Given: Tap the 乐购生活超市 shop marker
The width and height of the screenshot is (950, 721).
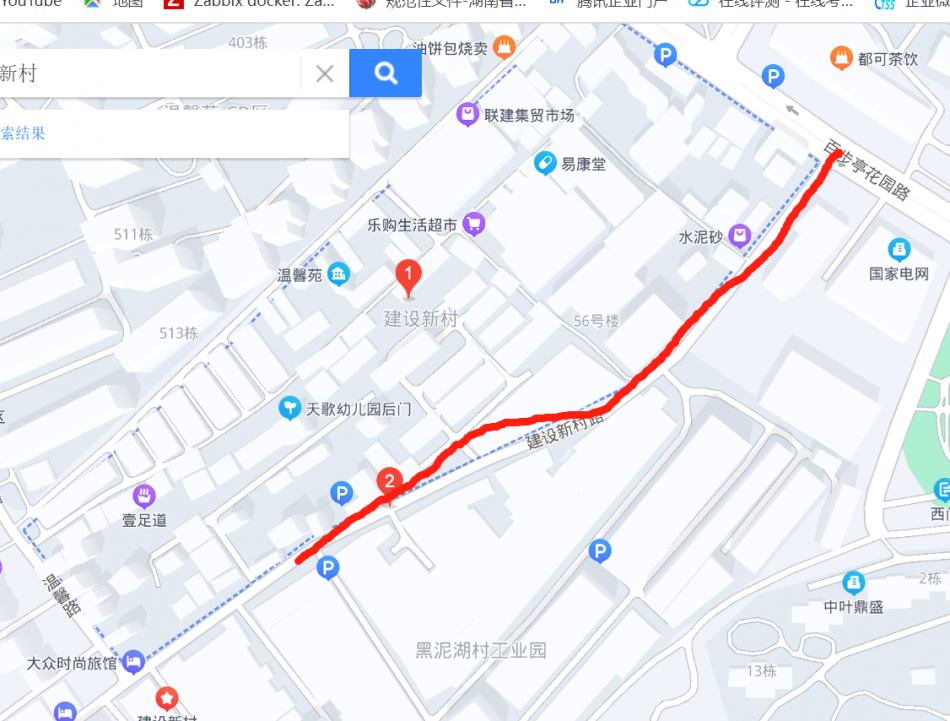Looking at the screenshot, I should (x=474, y=225).
